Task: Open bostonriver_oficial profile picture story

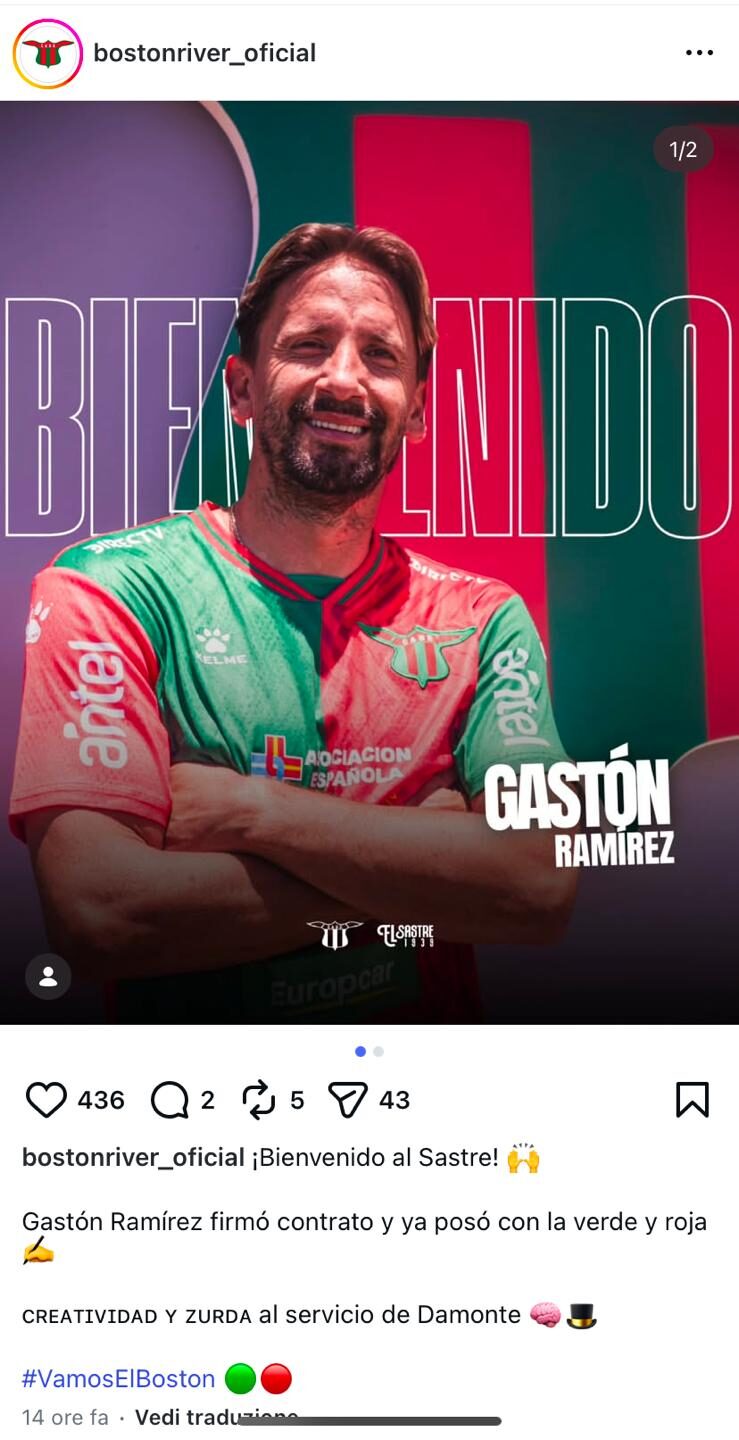Action: click(47, 53)
